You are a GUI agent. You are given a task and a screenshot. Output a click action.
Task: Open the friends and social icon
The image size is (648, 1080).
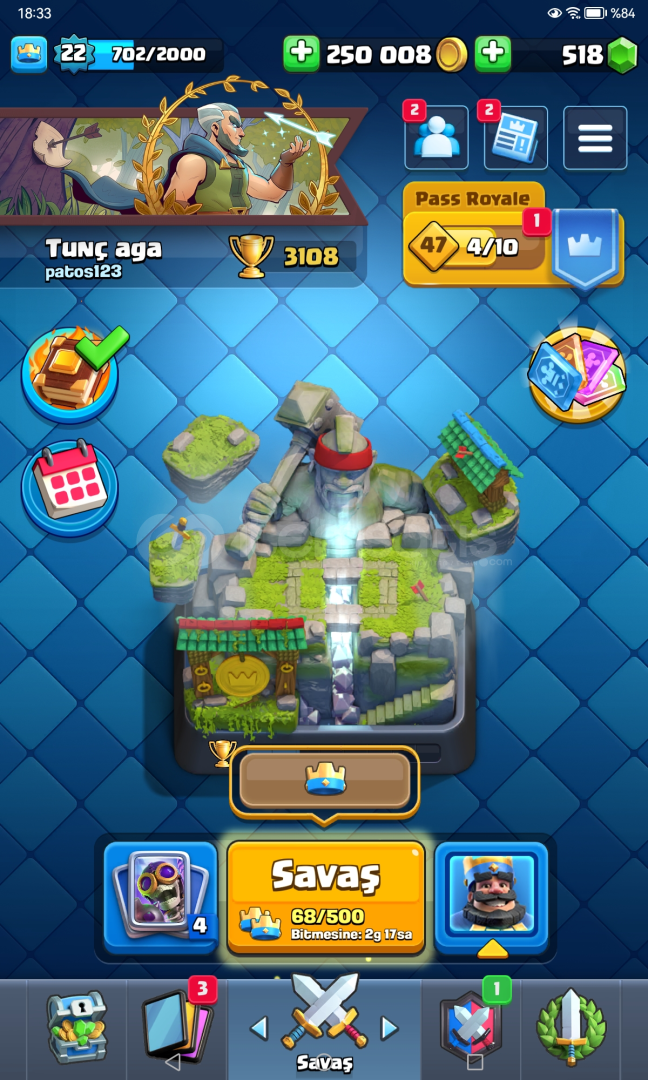tap(436, 138)
